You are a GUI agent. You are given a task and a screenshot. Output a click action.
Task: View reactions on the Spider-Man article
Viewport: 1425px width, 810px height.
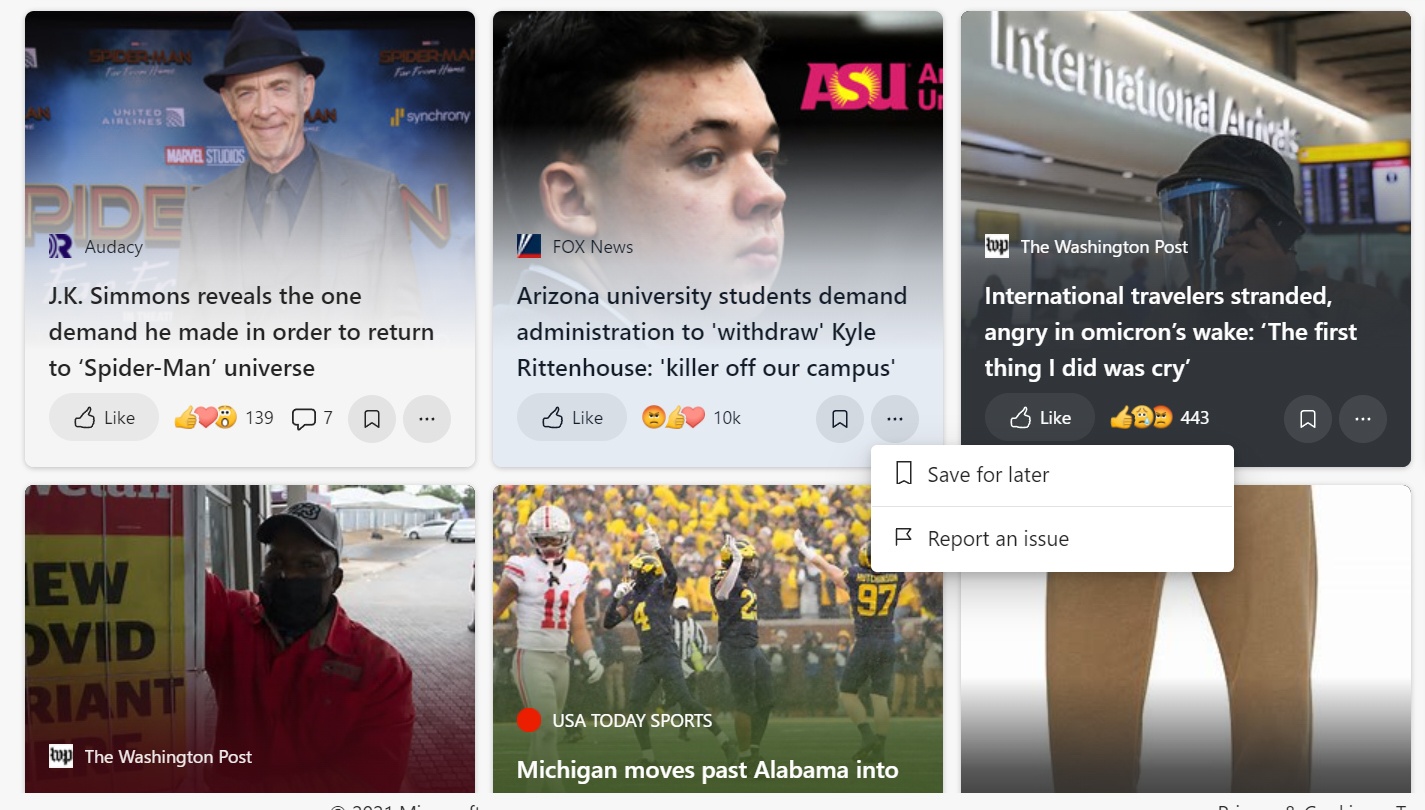coord(224,418)
